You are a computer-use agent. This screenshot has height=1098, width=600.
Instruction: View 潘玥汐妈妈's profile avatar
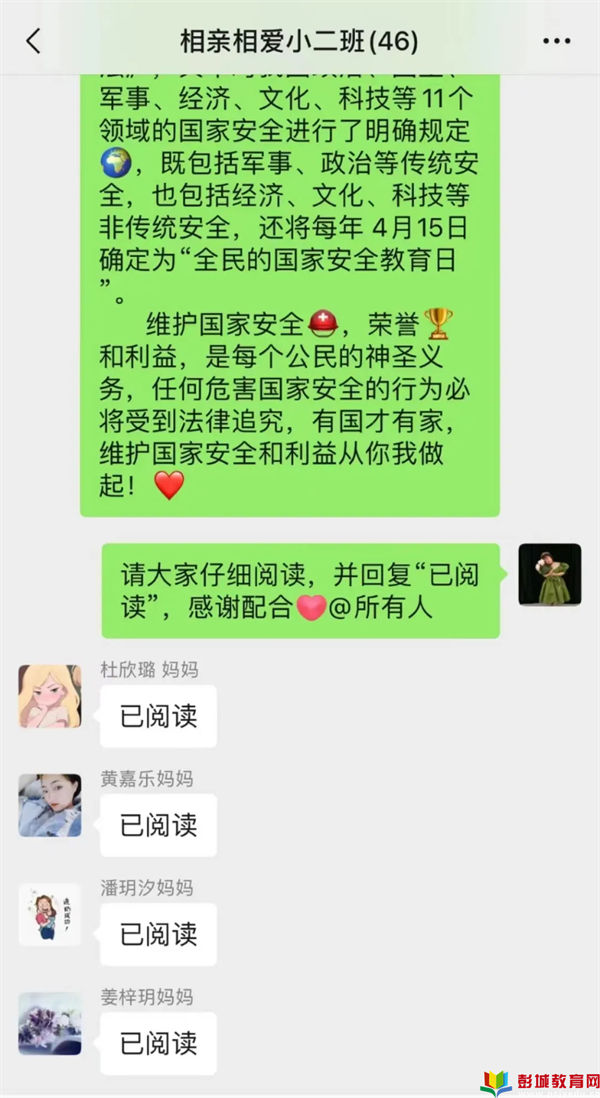click(49, 914)
